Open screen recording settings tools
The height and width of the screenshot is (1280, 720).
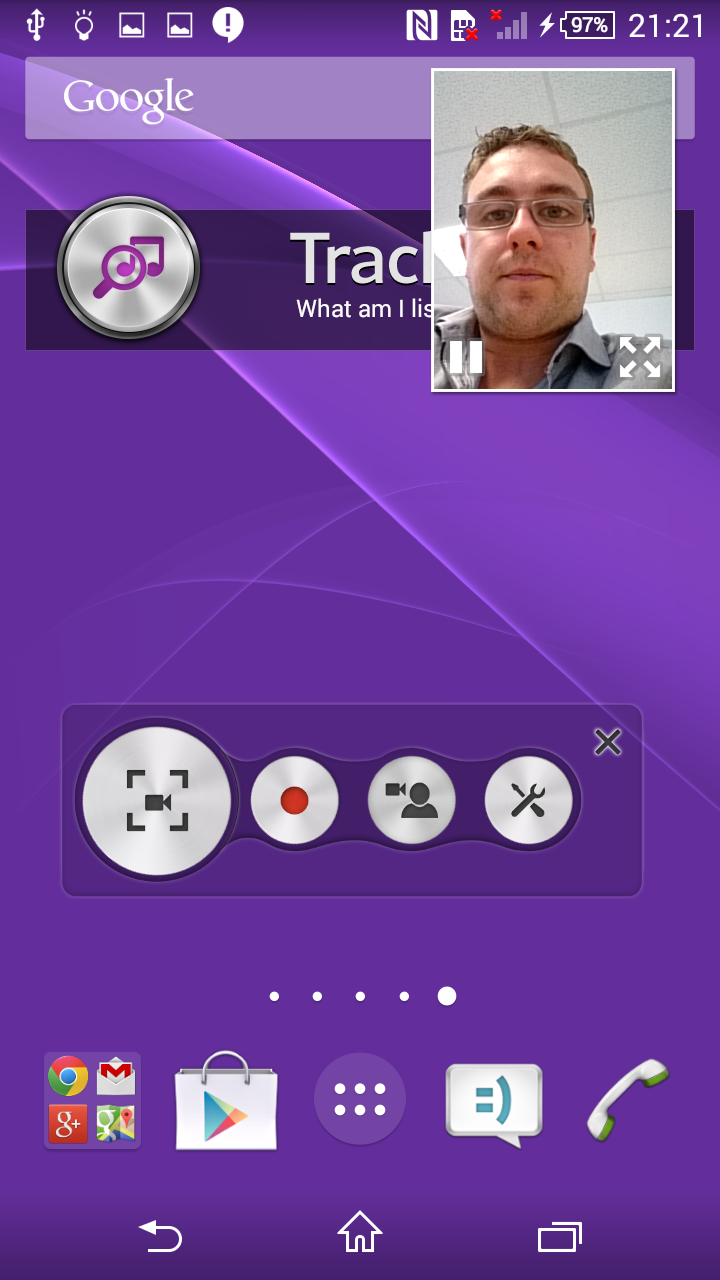528,800
